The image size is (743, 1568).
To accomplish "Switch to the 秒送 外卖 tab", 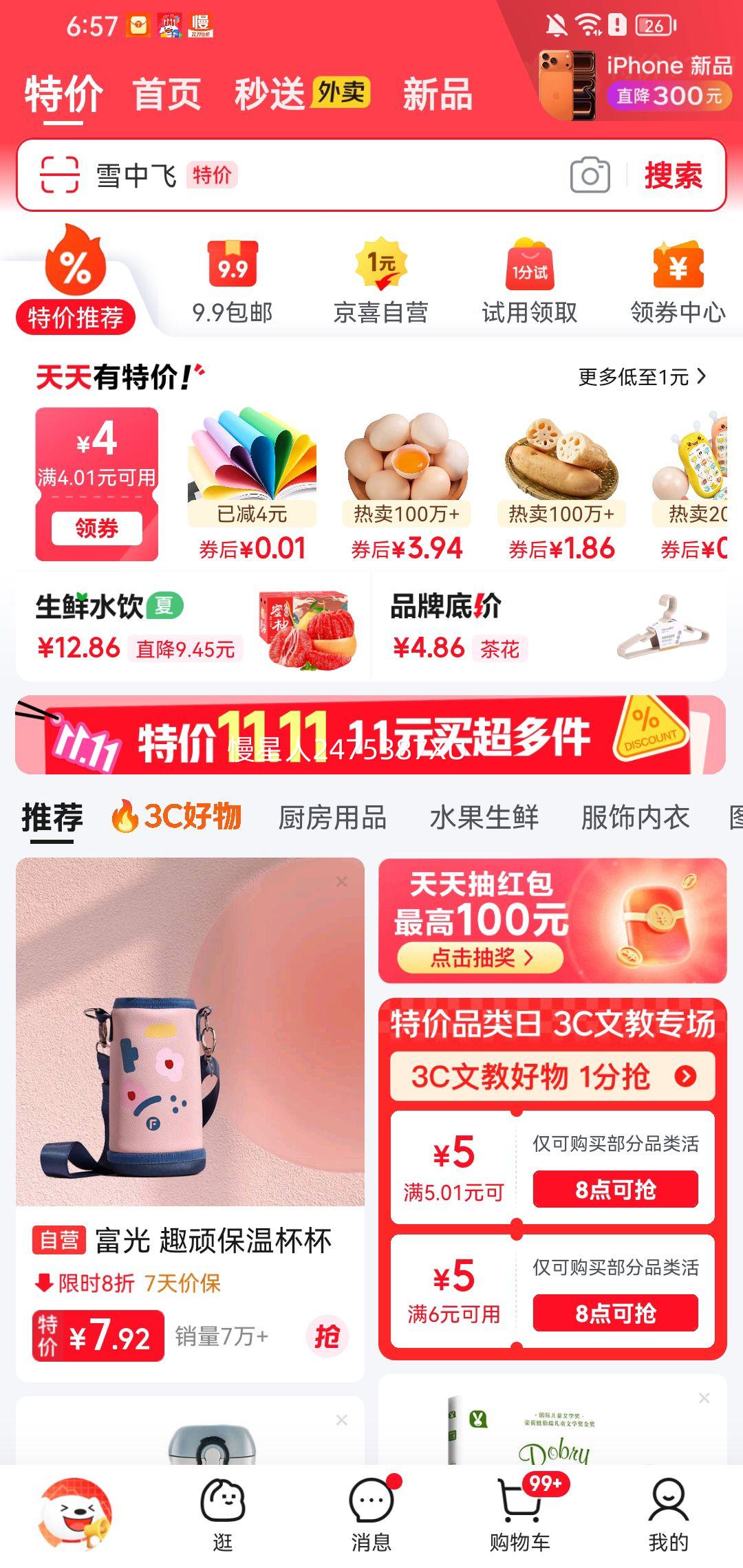I will point(302,94).
